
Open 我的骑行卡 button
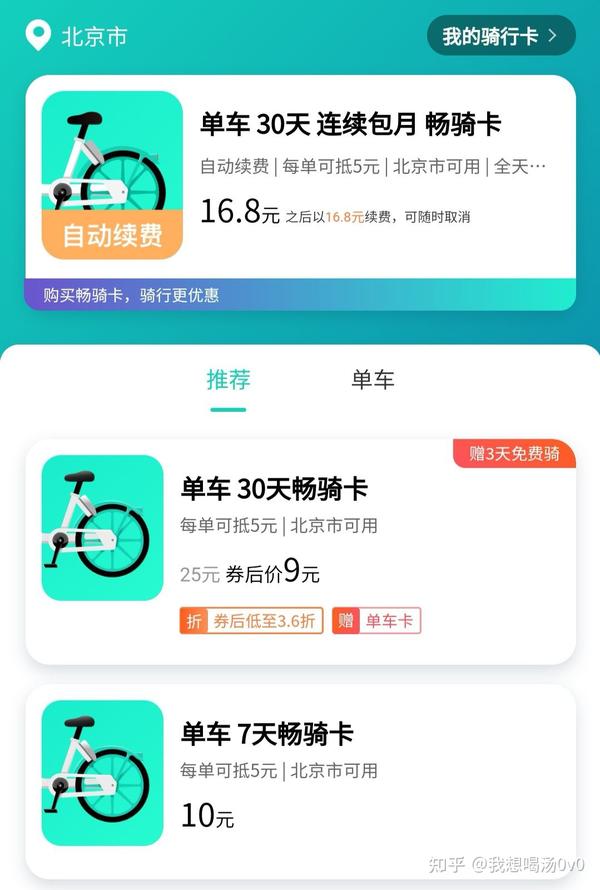tap(501, 36)
